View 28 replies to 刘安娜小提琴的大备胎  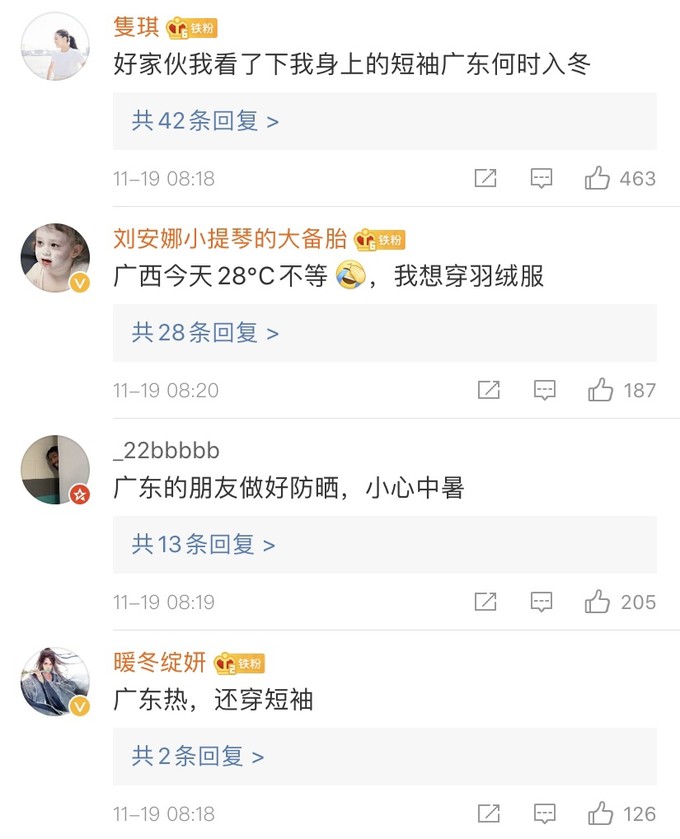click(205, 333)
